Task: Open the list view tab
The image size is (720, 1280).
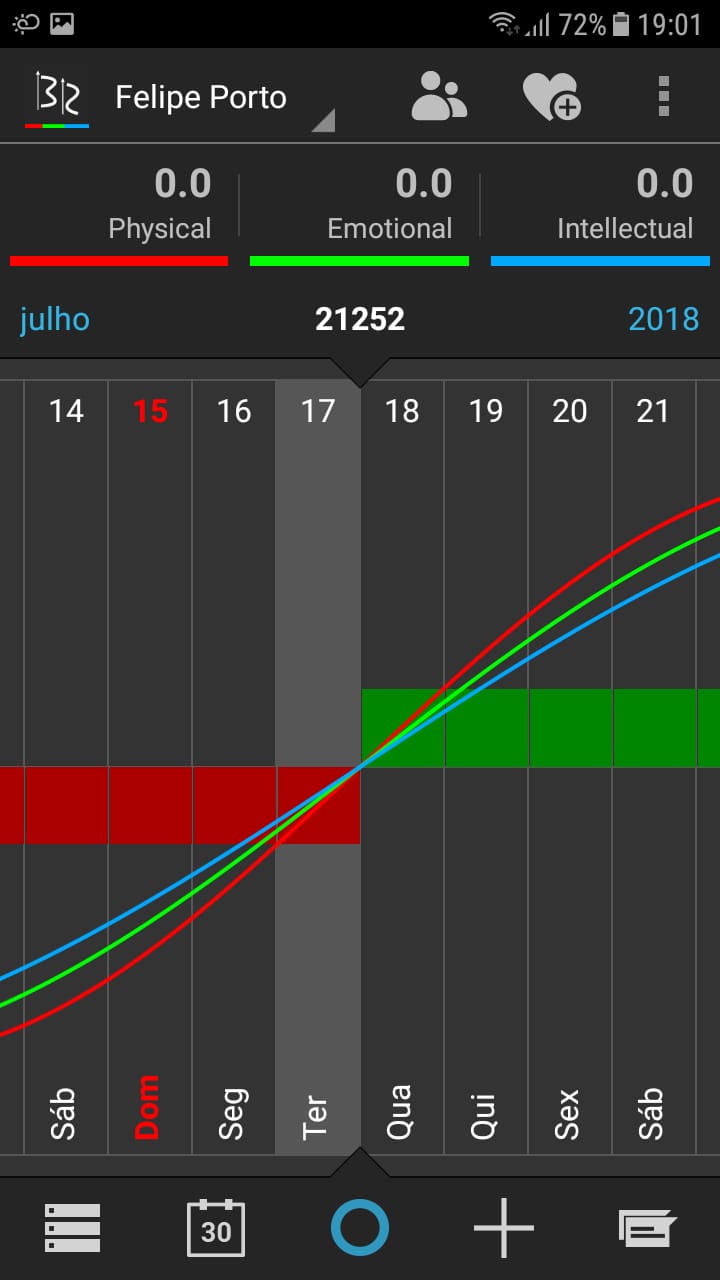Action: click(72, 1228)
